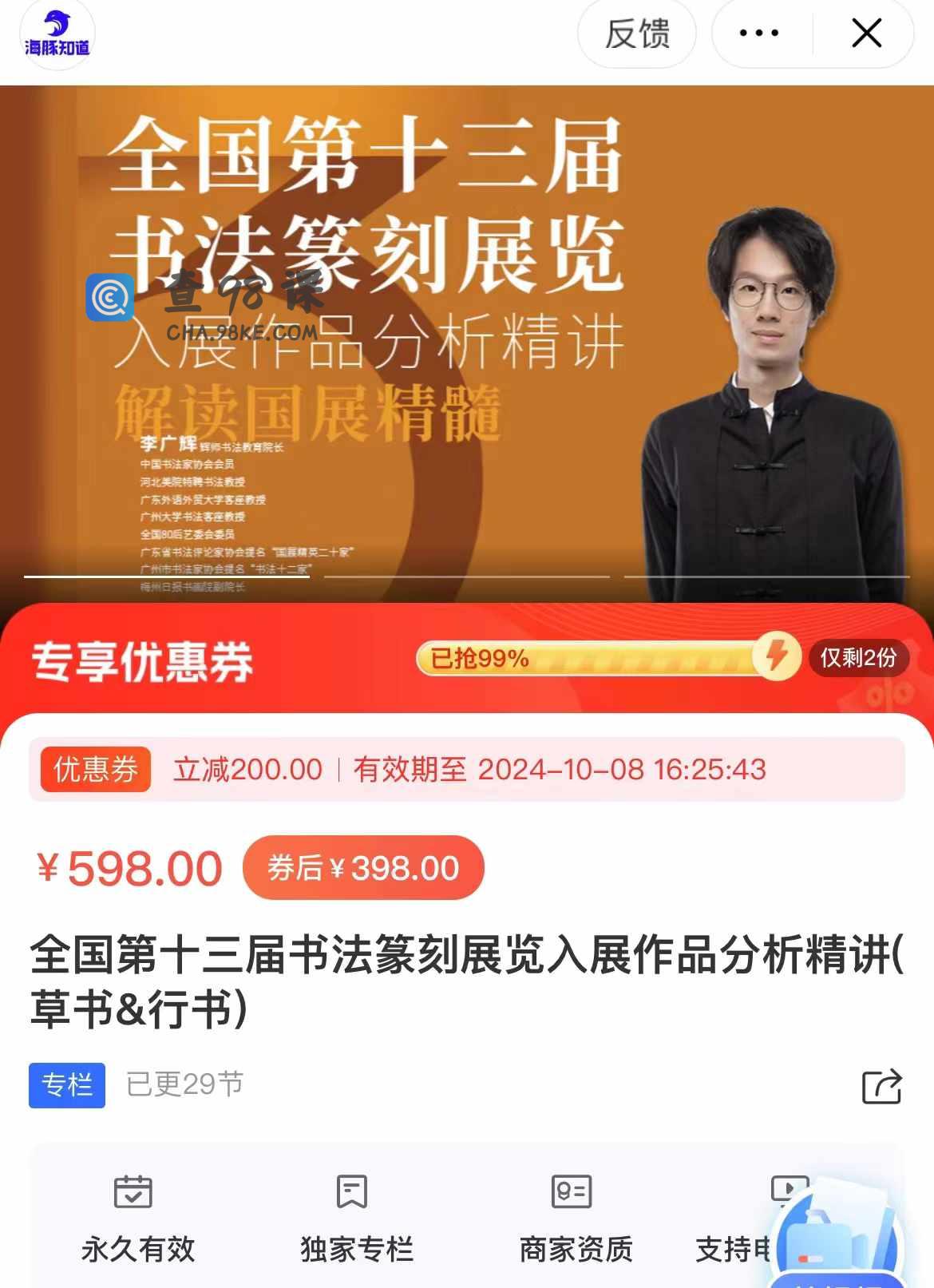Close the mini program page
Viewport: 934px width, 1288px height.
click(866, 34)
